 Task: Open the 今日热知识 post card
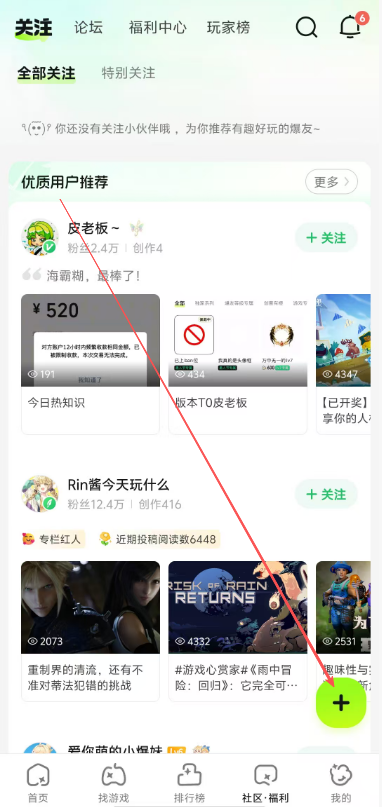90,364
